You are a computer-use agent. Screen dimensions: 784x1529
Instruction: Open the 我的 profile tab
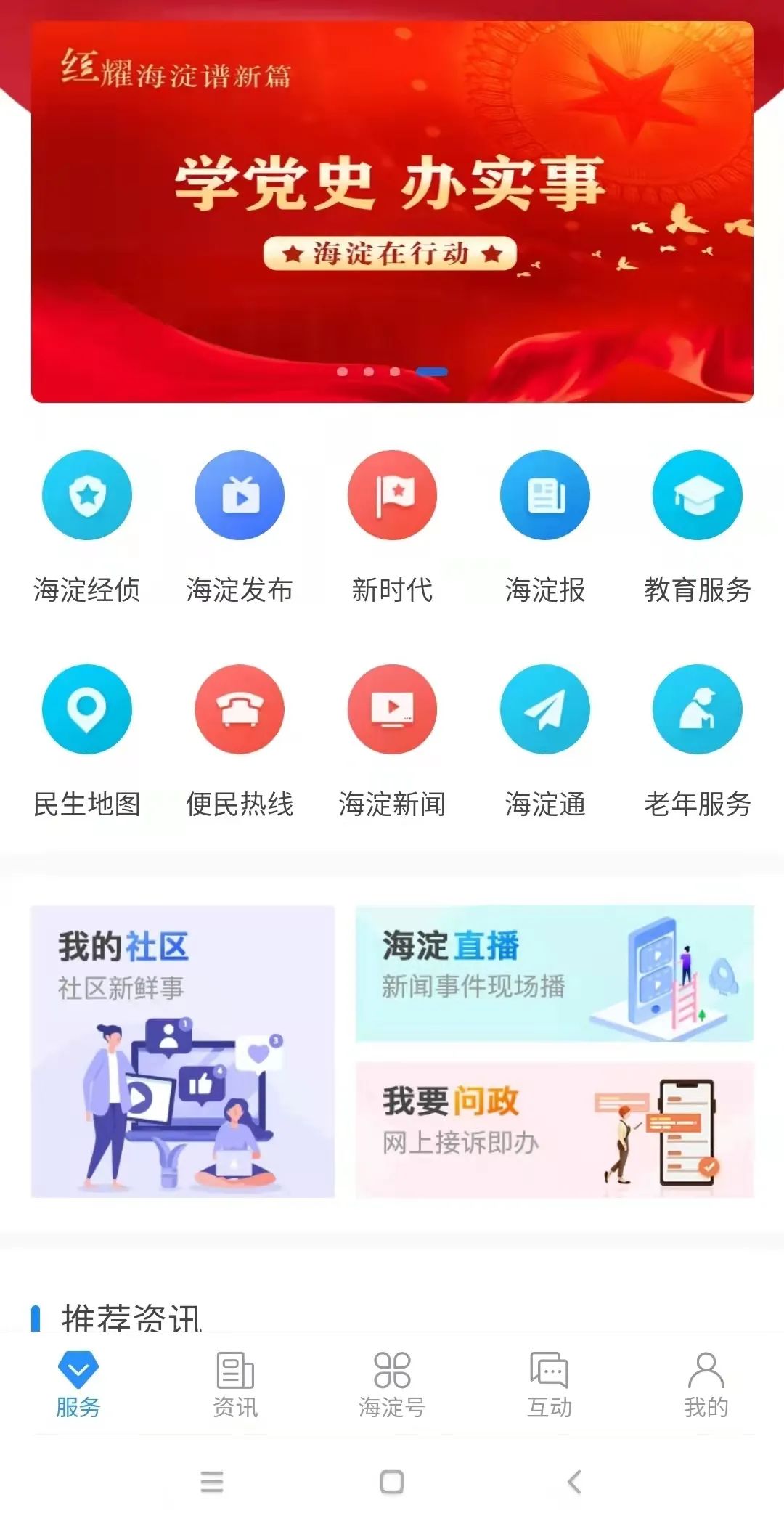tap(706, 1384)
